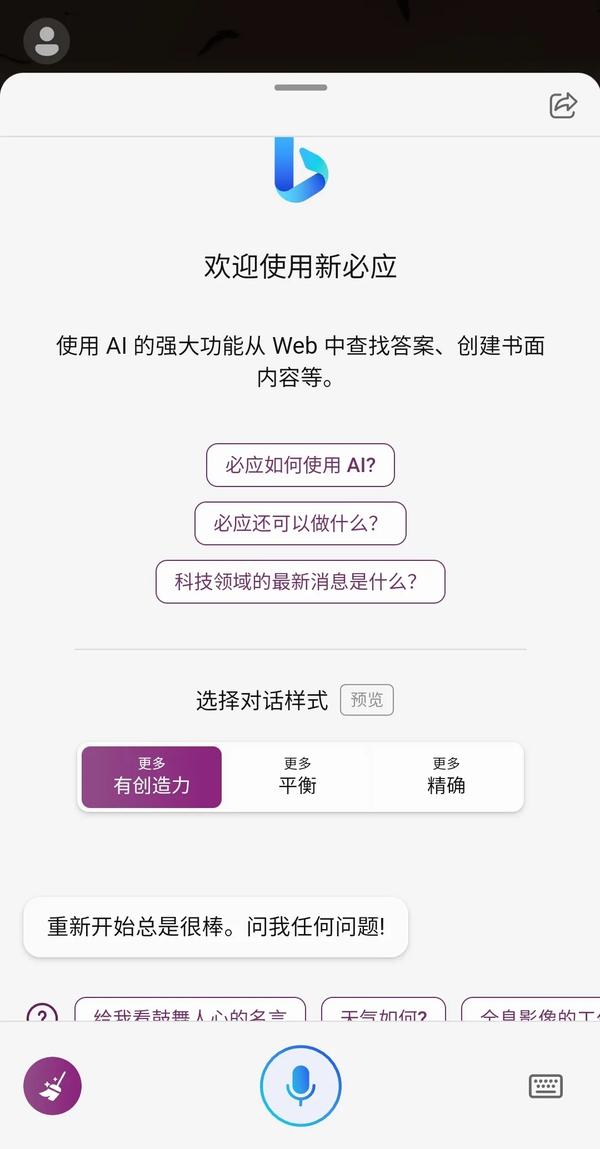This screenshot has height=1149, width=600.
Task: Open the keyboard for text input
Action: pyautogui.click(x=546, y=1085)
